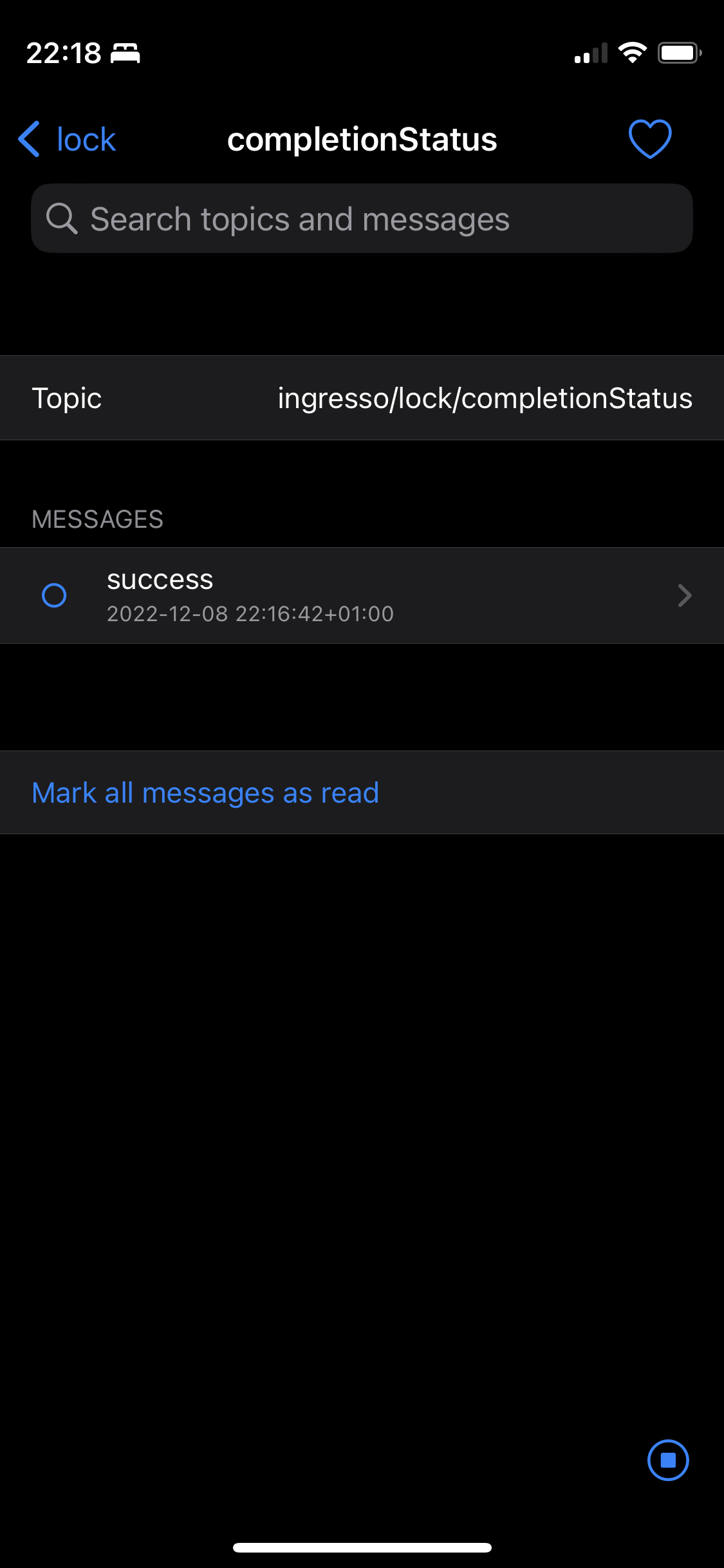Tap the back chevron next to lock

click(29, 139)
